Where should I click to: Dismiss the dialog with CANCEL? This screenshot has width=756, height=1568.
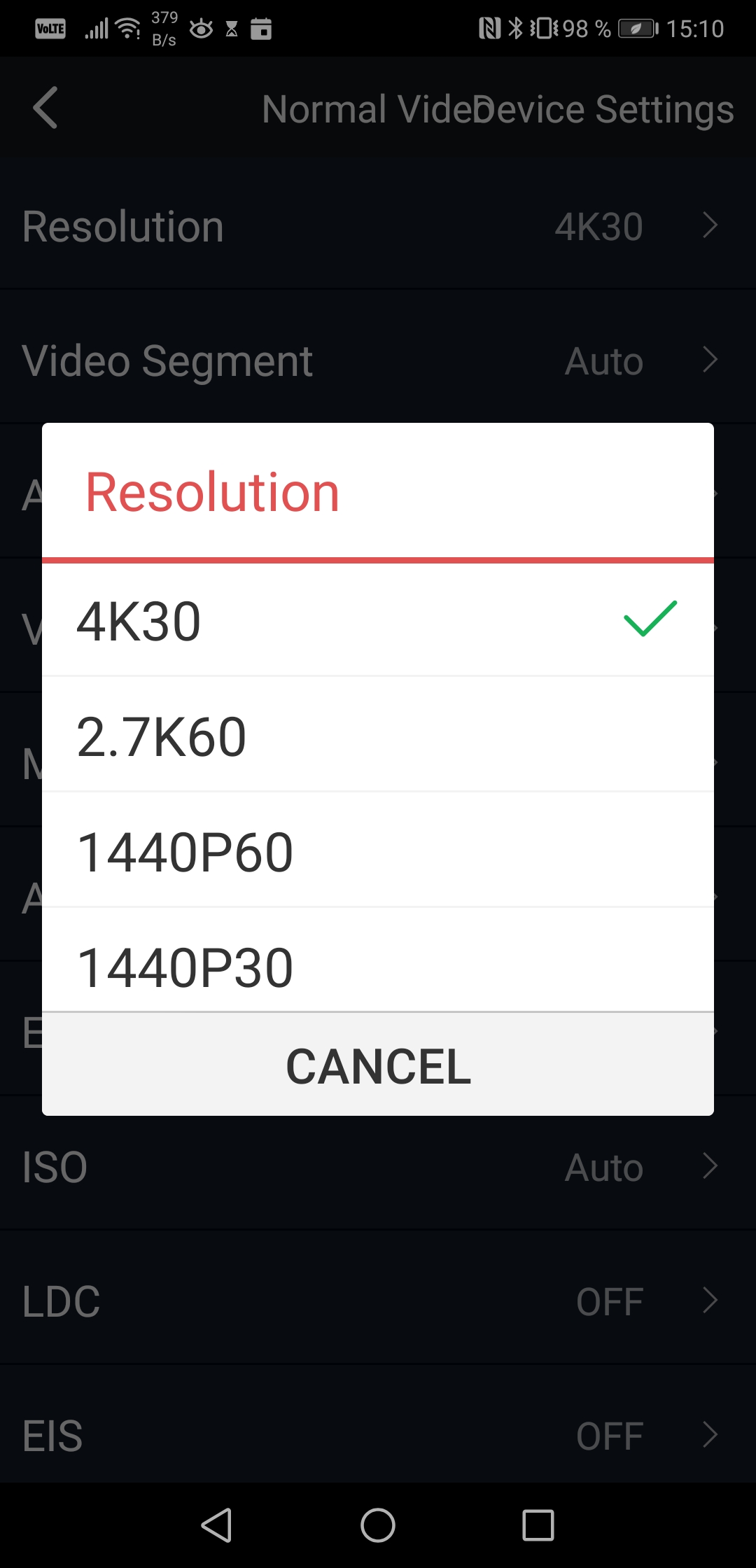point(378,1065)
